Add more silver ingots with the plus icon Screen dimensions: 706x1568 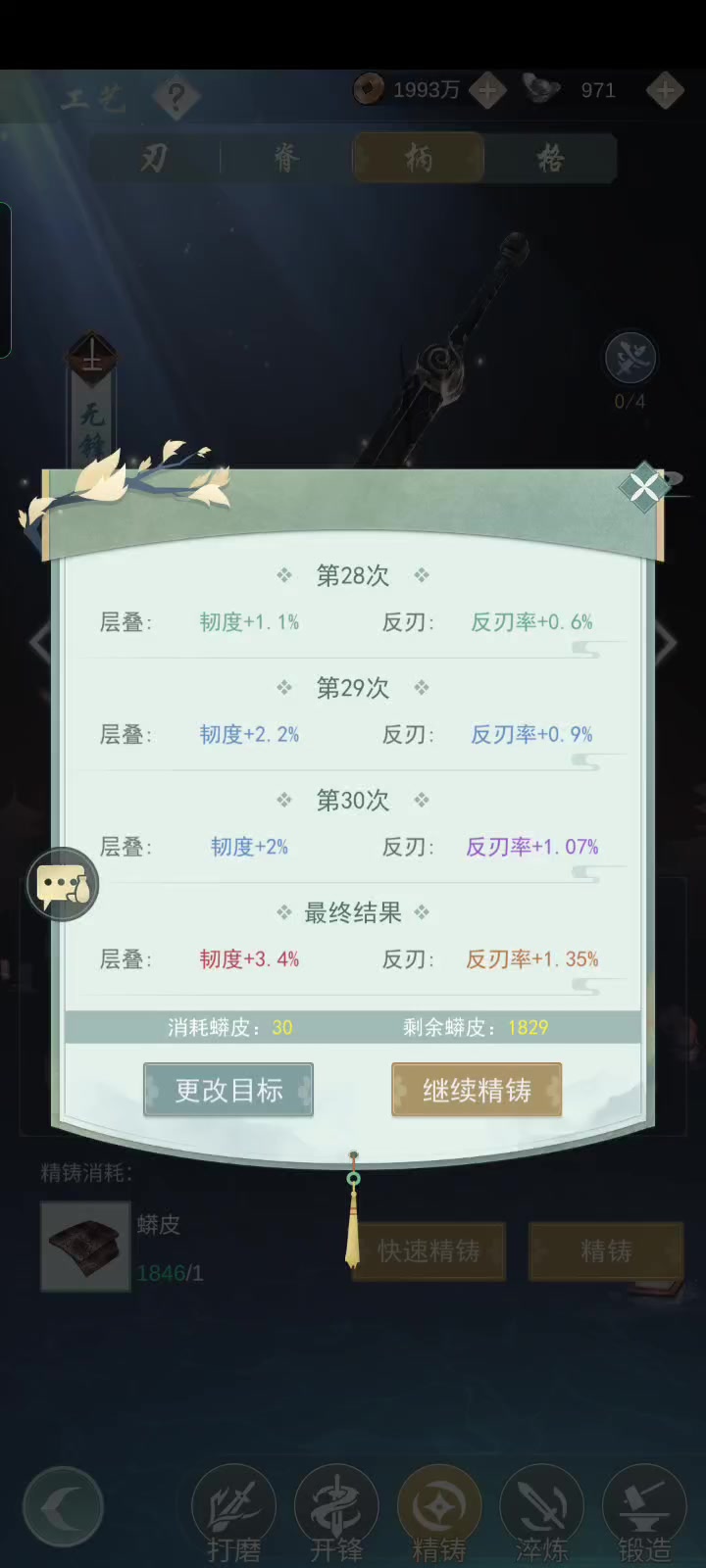[665, 91]
